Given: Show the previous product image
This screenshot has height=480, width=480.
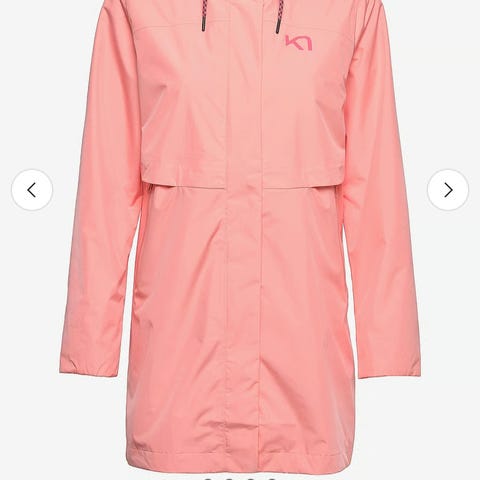Looking at the screenshot, I should point(32,190).
